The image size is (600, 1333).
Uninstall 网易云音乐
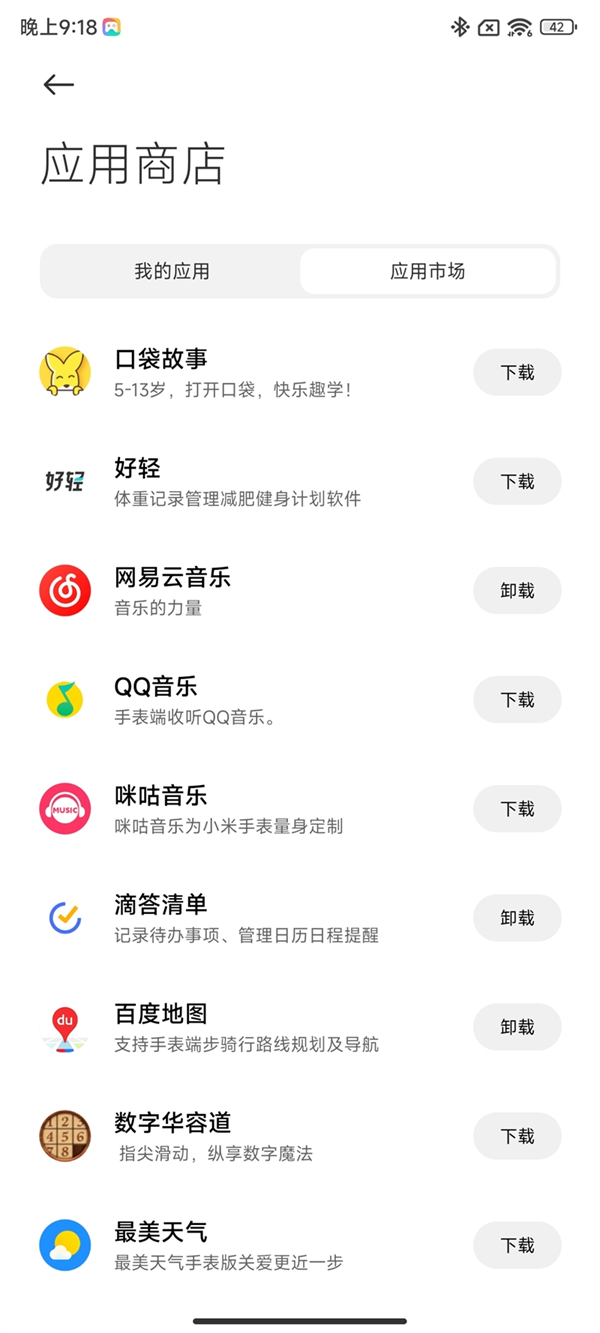pyautogui.click(x=517, y=591)
